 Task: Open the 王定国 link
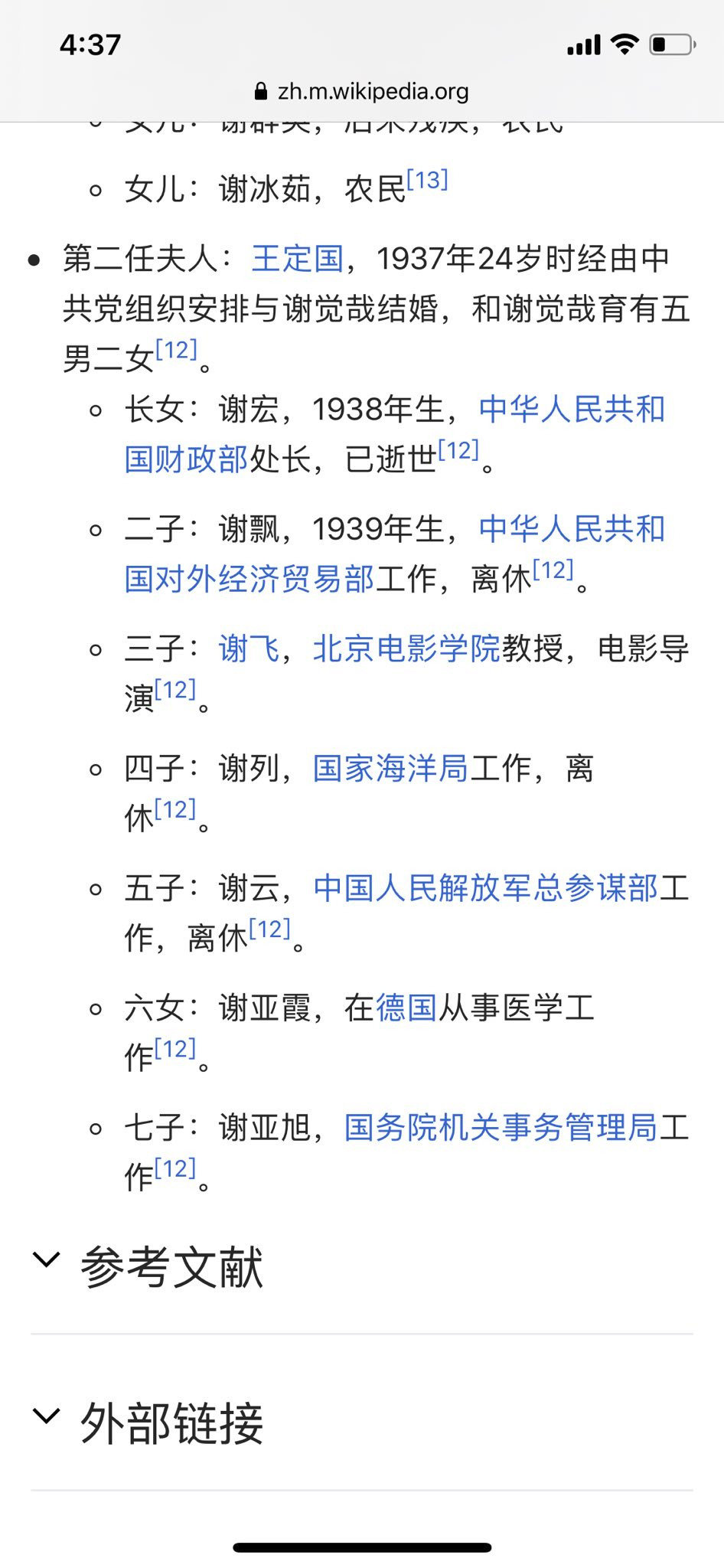click(x=297, y=259)
